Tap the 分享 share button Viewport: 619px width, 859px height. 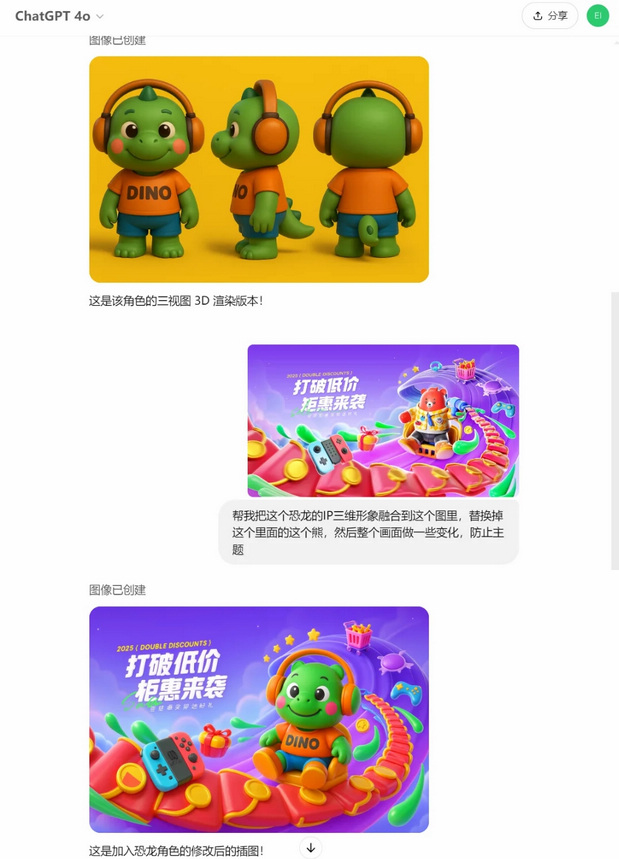coord(550,16)
